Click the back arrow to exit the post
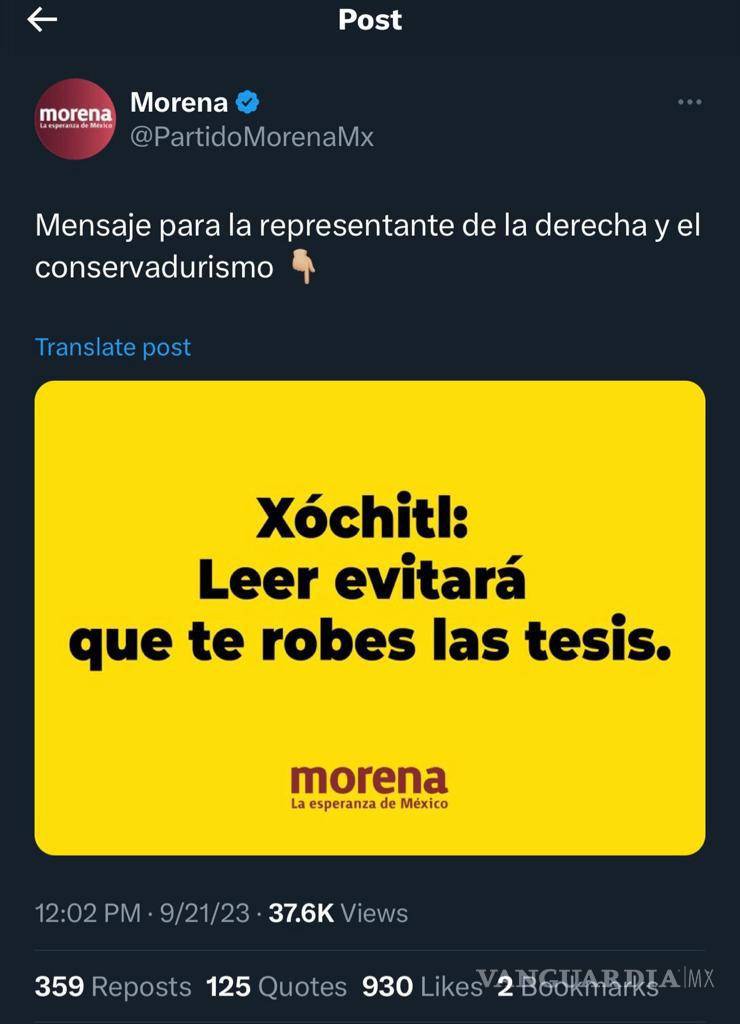The height and width of the screenshot is (1024, 740). 42,18
